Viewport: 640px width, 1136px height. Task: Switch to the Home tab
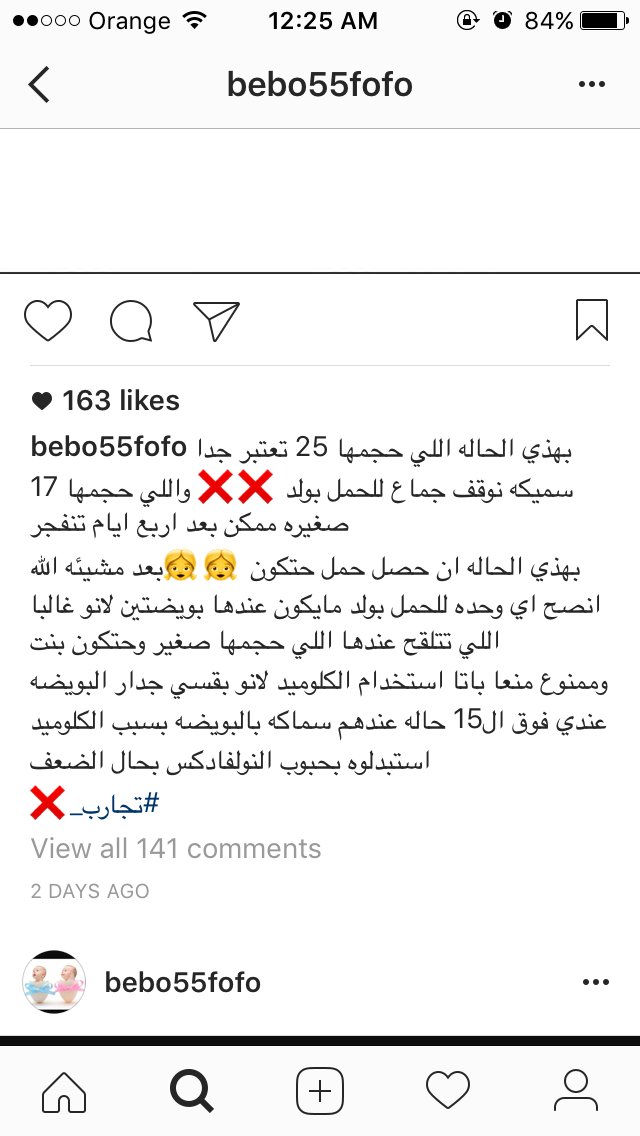click(x=64, y=1090)
